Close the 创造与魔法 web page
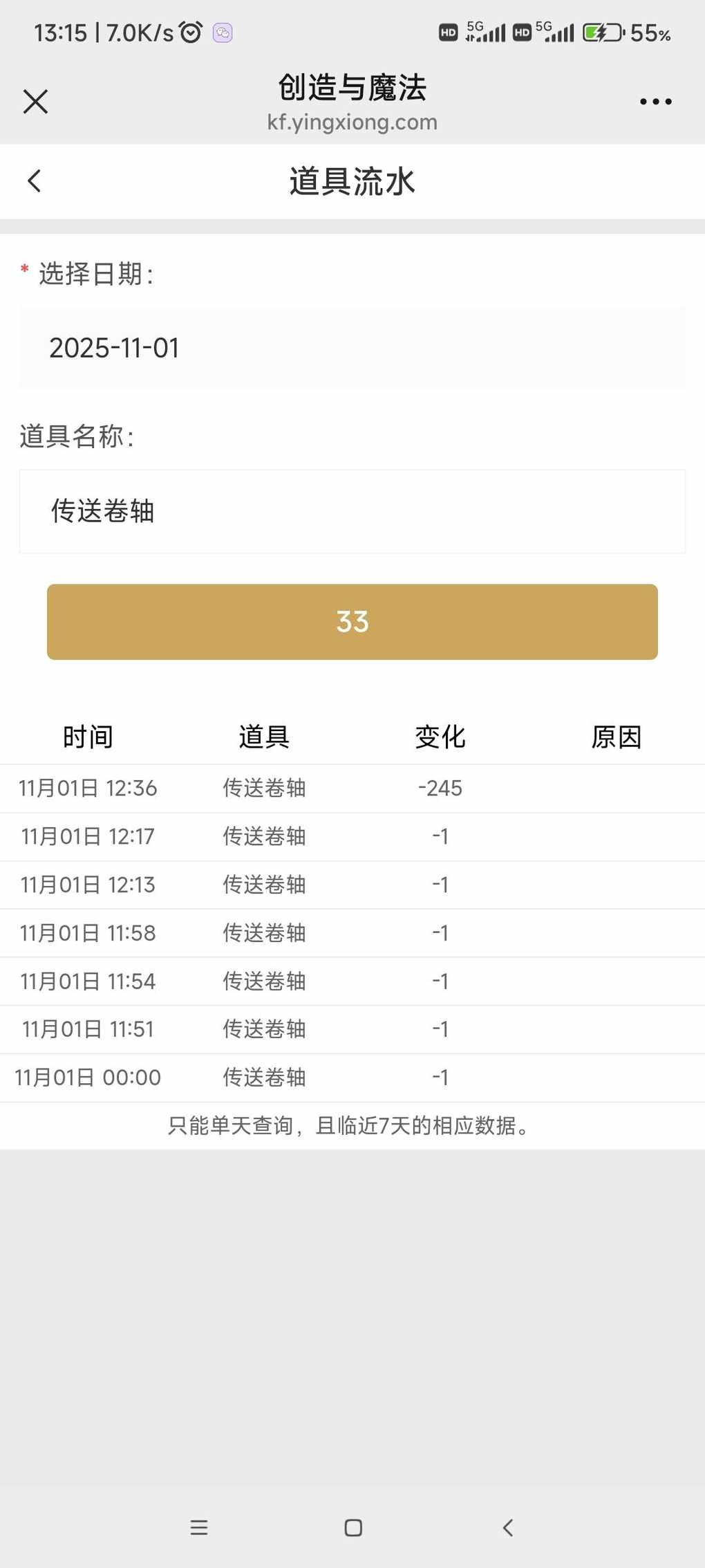The height and width of the screenshot is (1568, 705). (x=35, y=102)
